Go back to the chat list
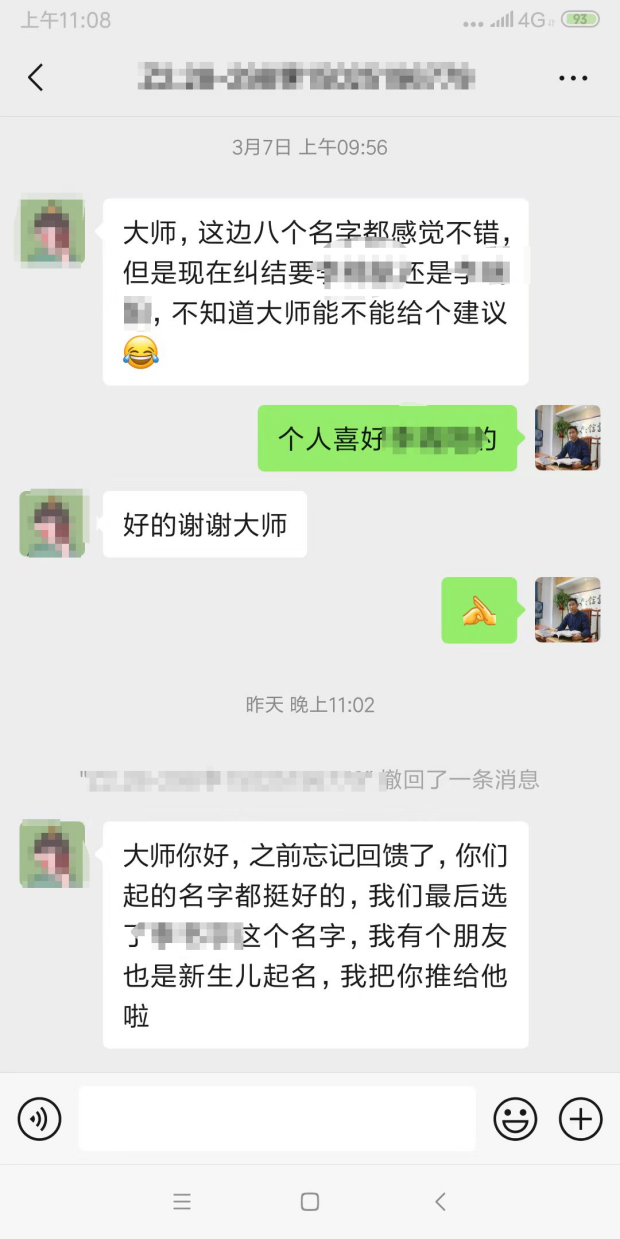This screenshot has height=1239, width=620. point(36,78)
